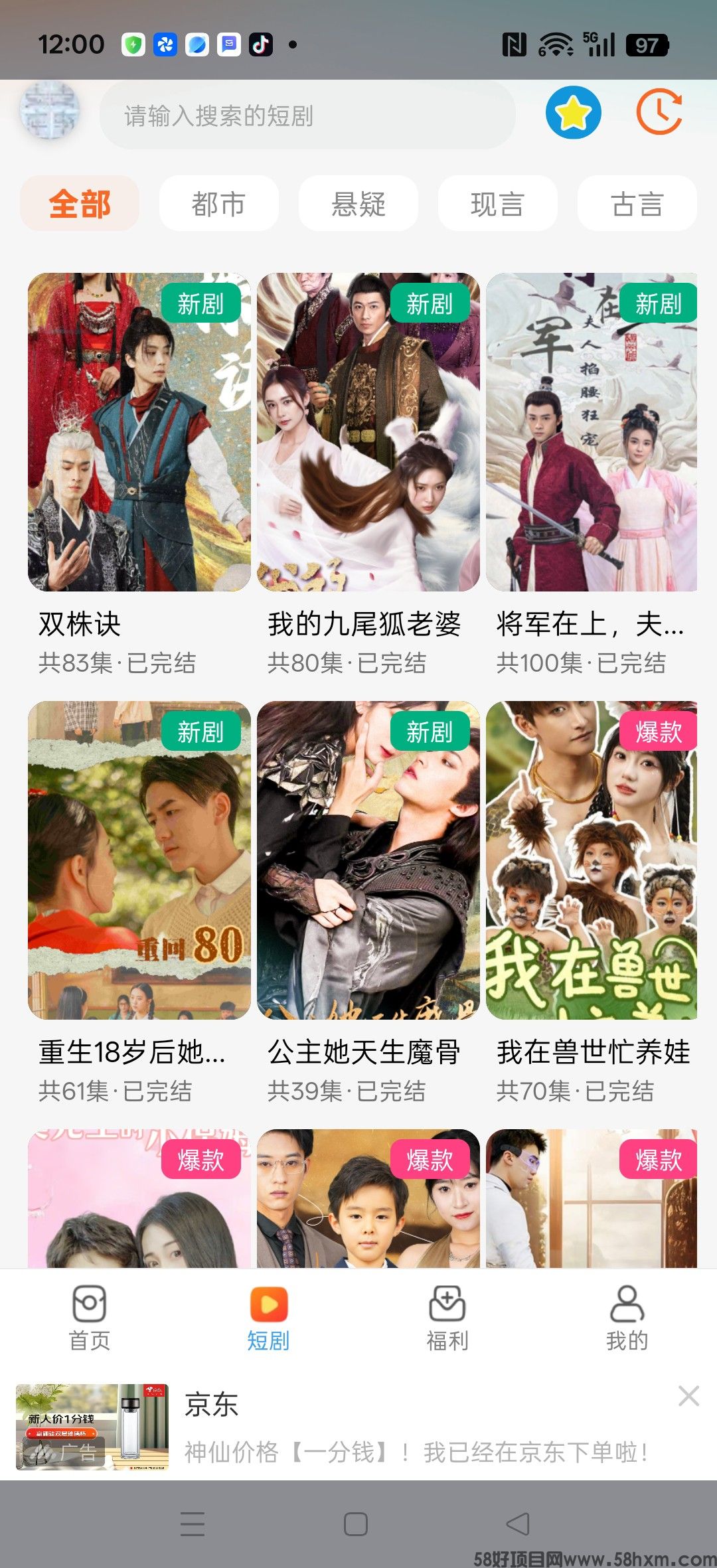
Task: Open the 100-episode drama 将军在上
Action: pos(592,433)
